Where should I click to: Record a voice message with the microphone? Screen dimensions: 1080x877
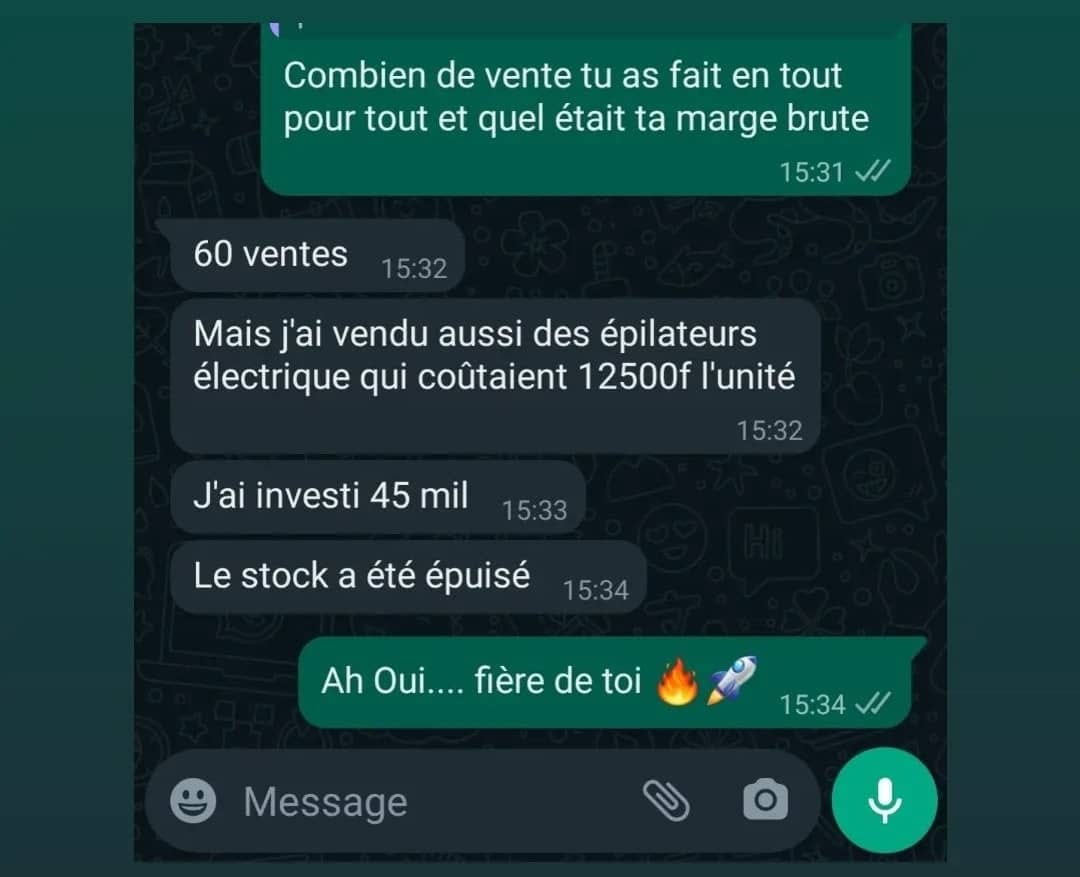coord(884,801)
